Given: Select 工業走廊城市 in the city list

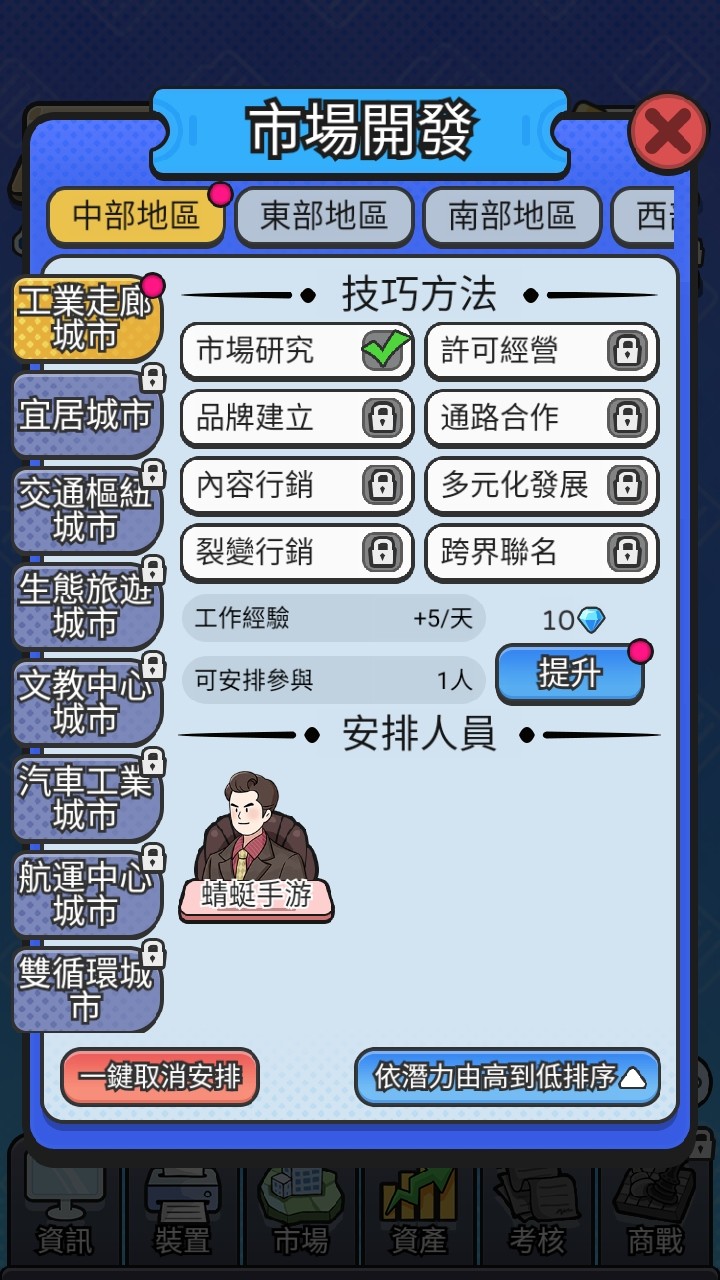Looking at the screenshot, I should [86, 320].
